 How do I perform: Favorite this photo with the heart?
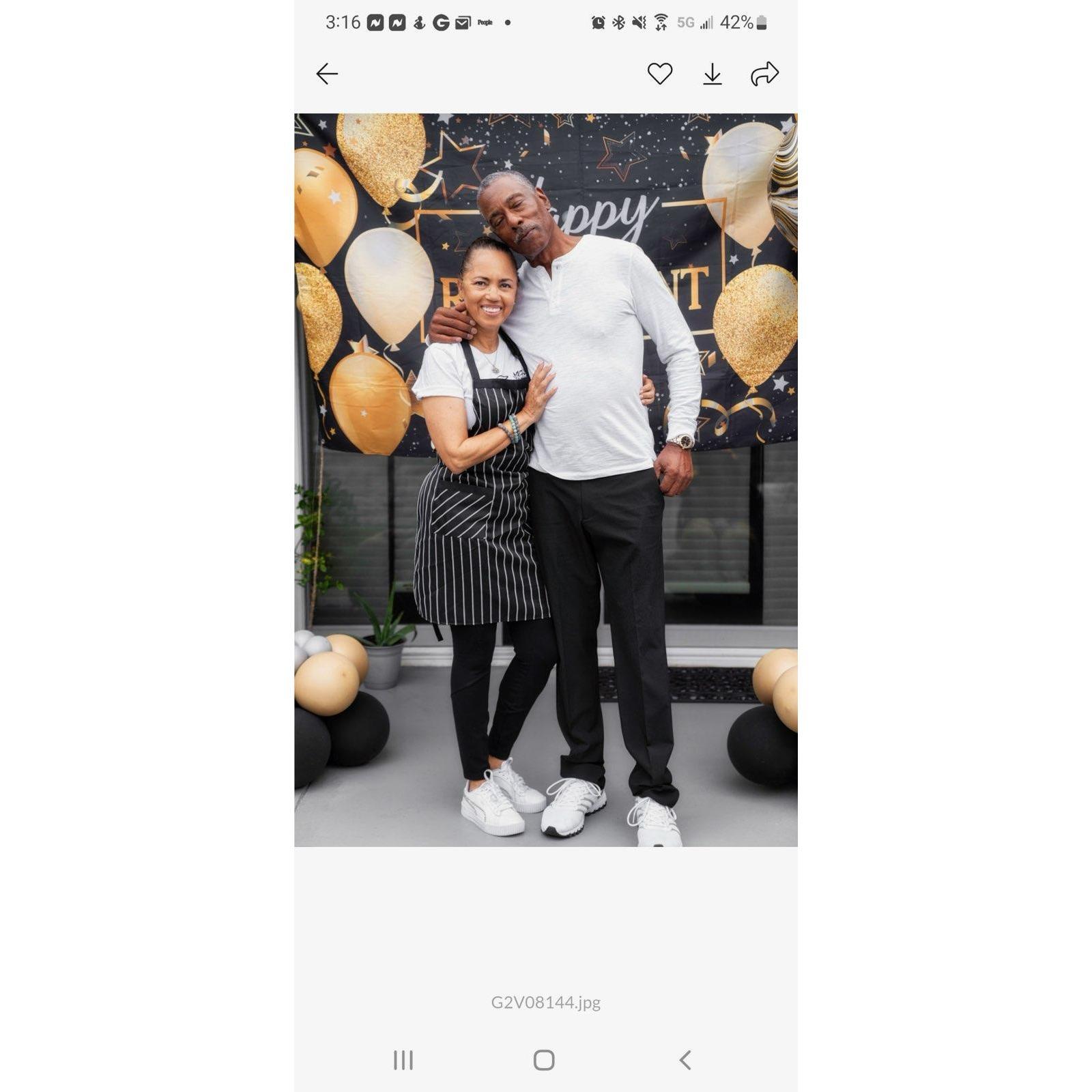click(x=659, y=74)
